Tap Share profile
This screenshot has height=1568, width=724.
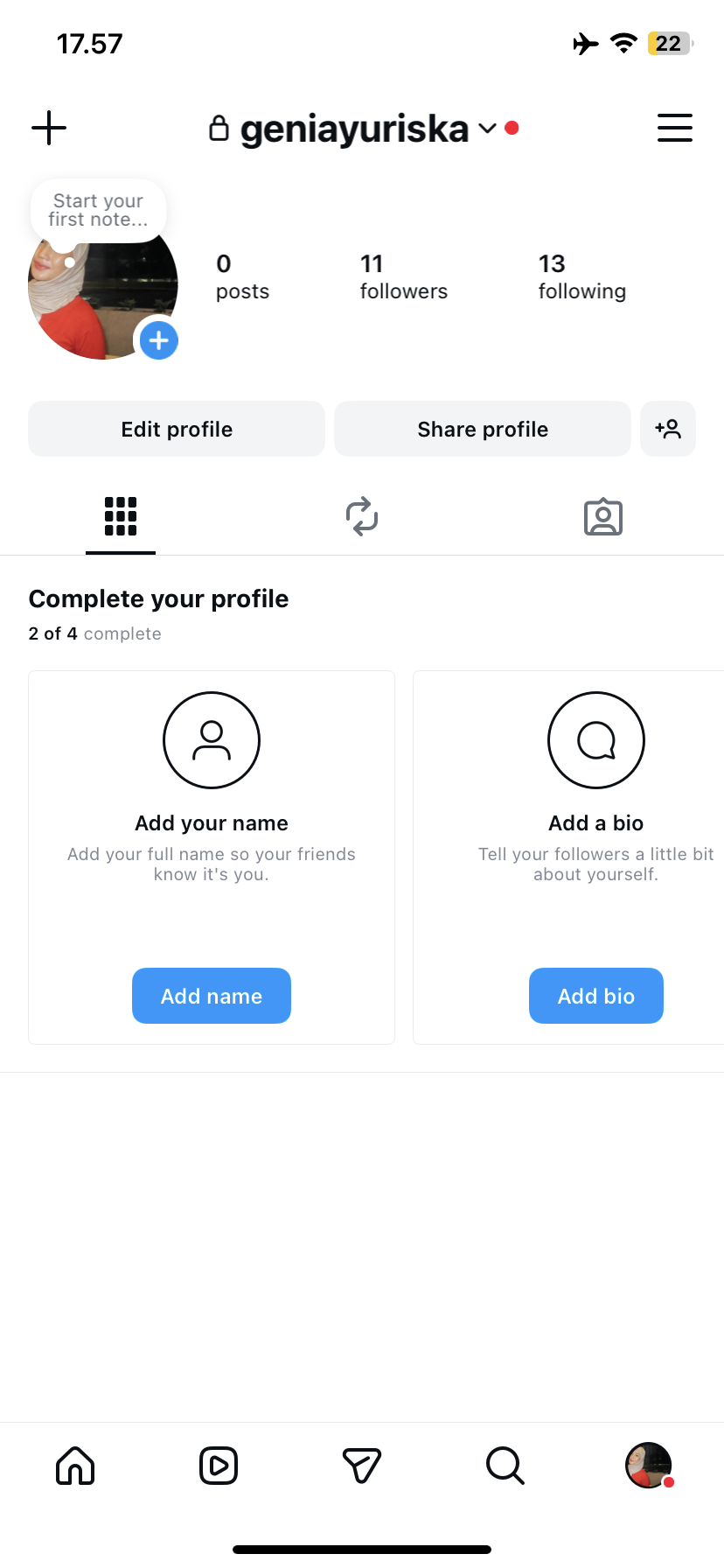point(483,429)
